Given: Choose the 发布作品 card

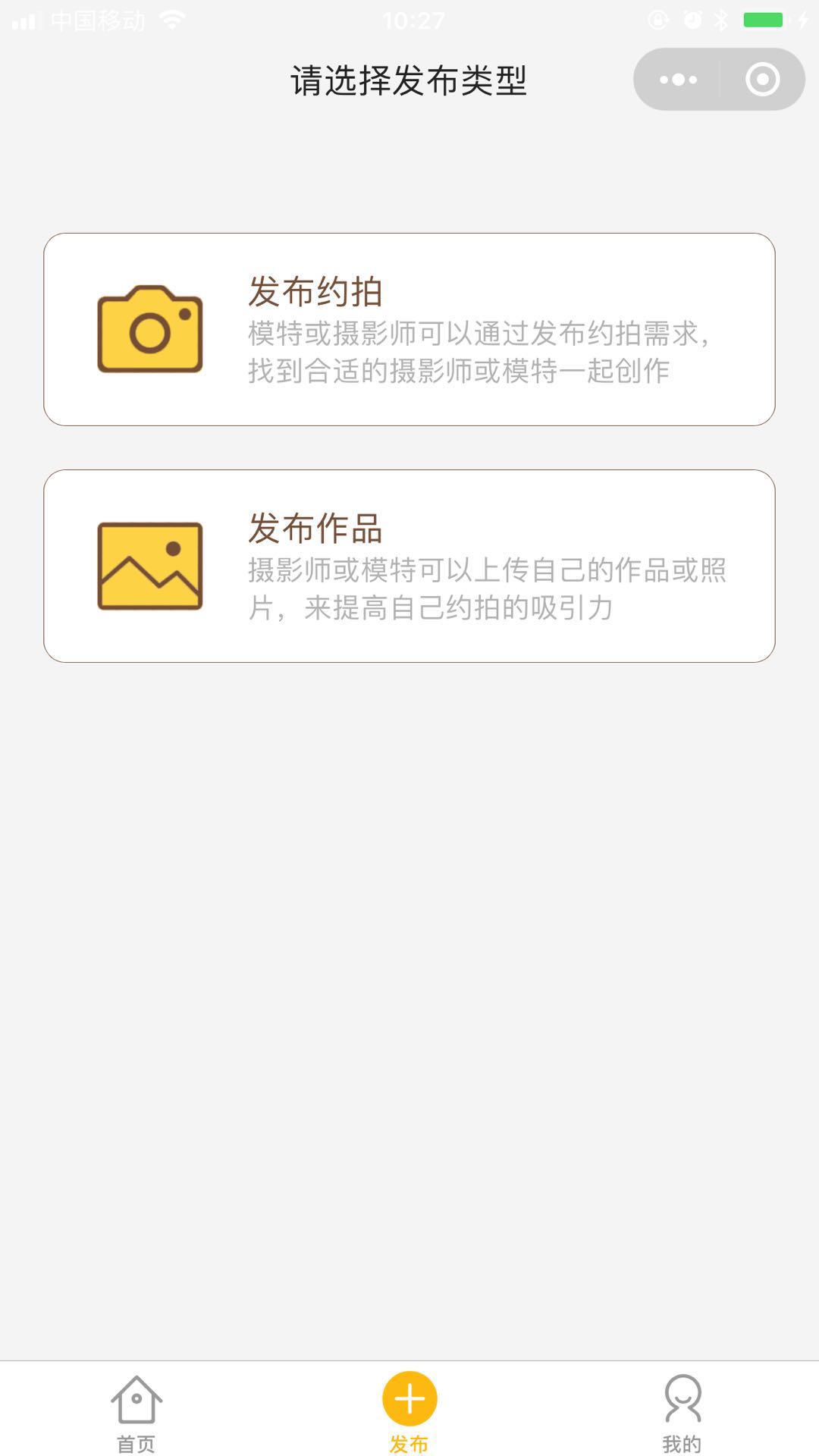Looking at the screenshot, I should (x=409, y=566).
